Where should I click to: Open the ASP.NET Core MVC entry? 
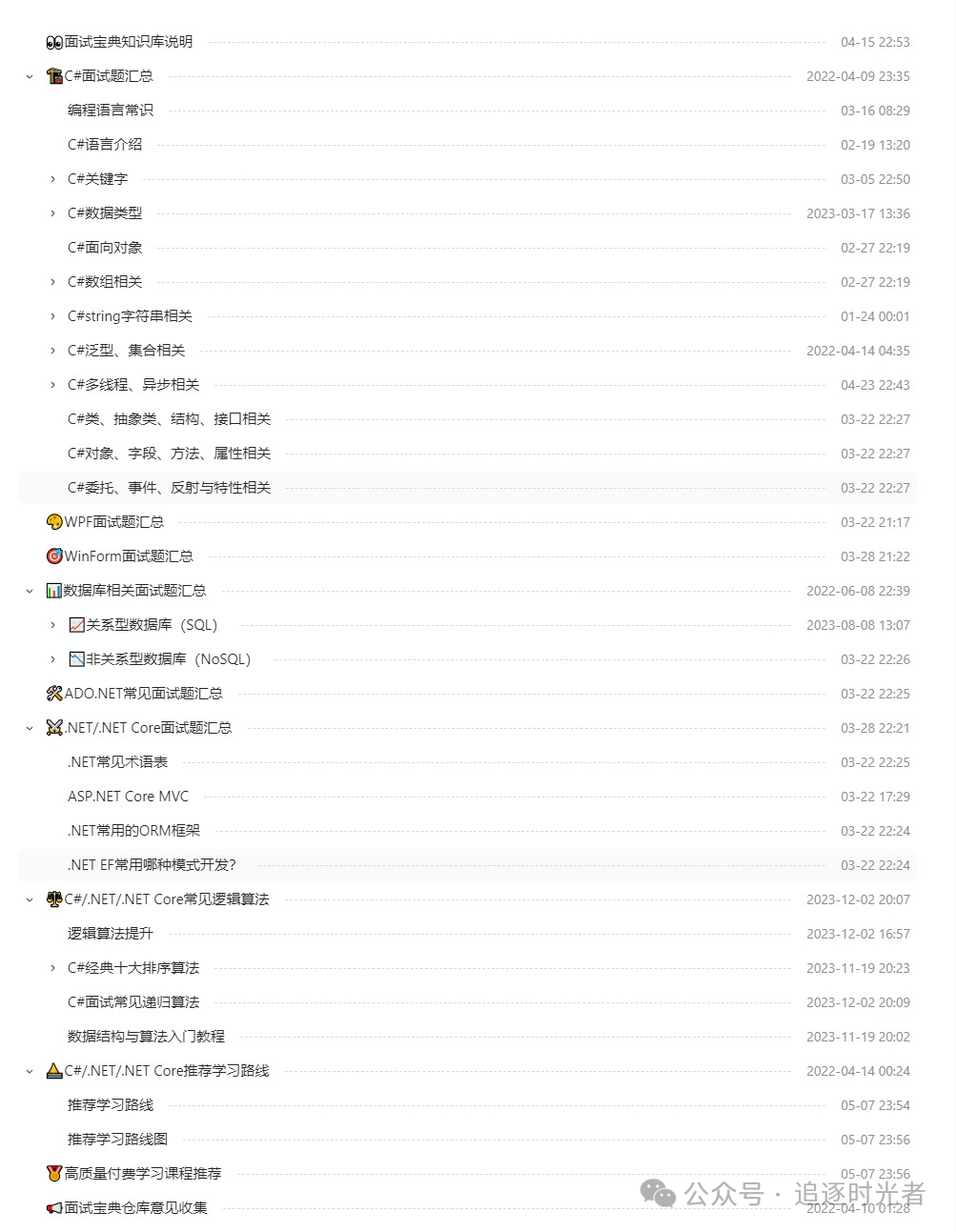tap(128, 797)
